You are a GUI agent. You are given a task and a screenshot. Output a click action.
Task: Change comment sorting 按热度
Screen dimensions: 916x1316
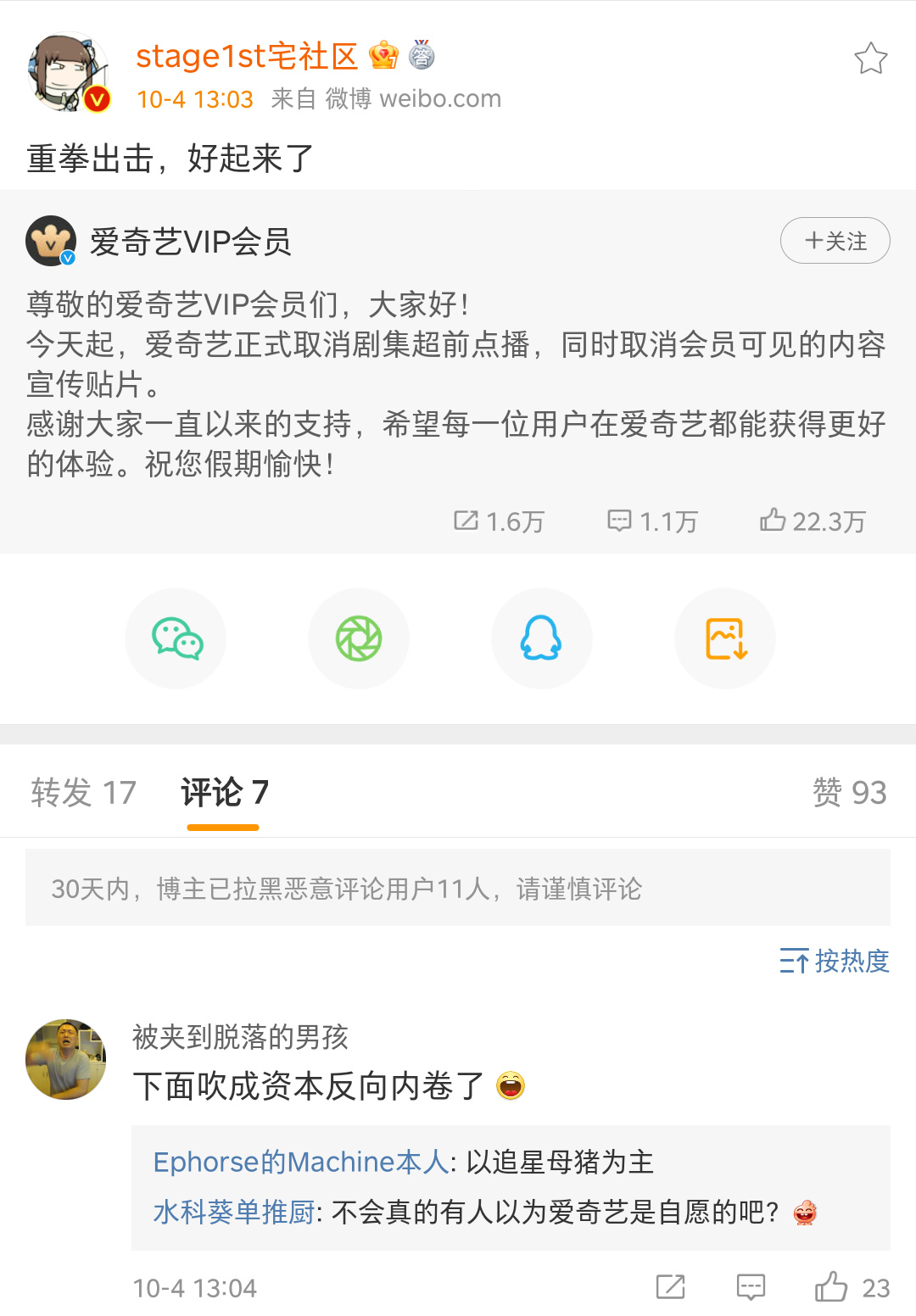(835, 961)
